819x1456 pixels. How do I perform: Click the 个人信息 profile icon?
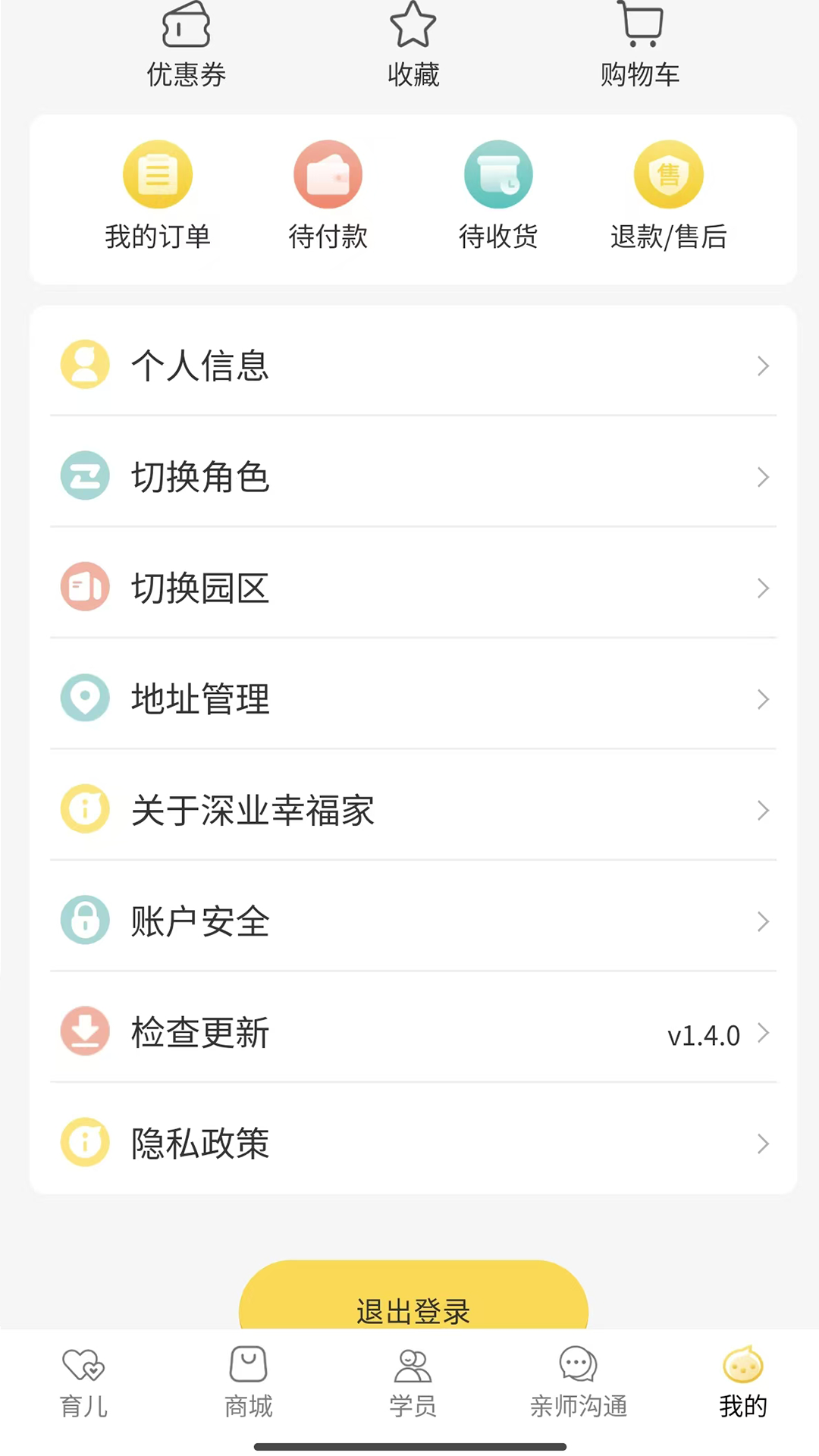coord(85,365)
